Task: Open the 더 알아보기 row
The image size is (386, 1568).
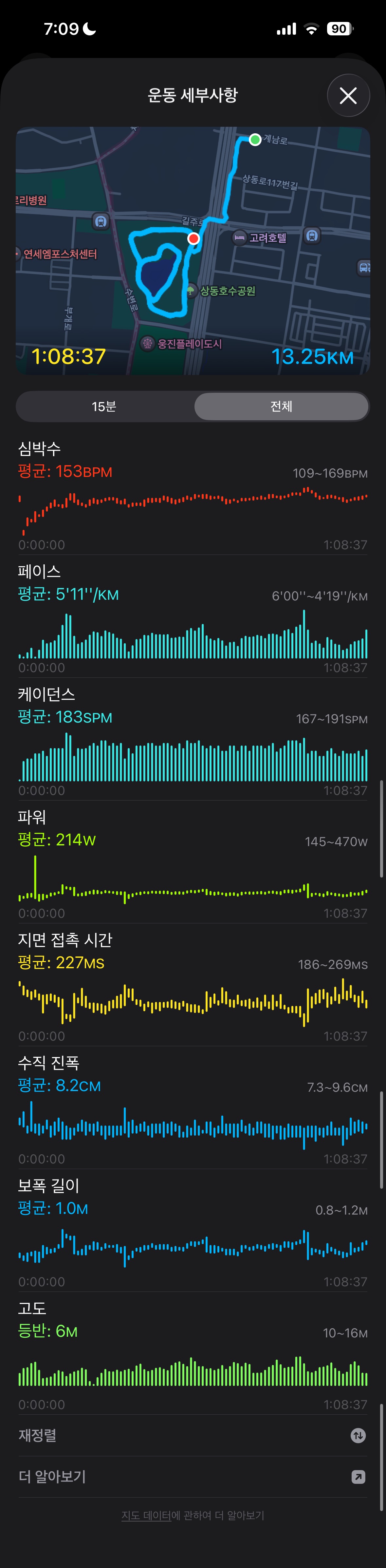Action: (x=193, y=1477)
